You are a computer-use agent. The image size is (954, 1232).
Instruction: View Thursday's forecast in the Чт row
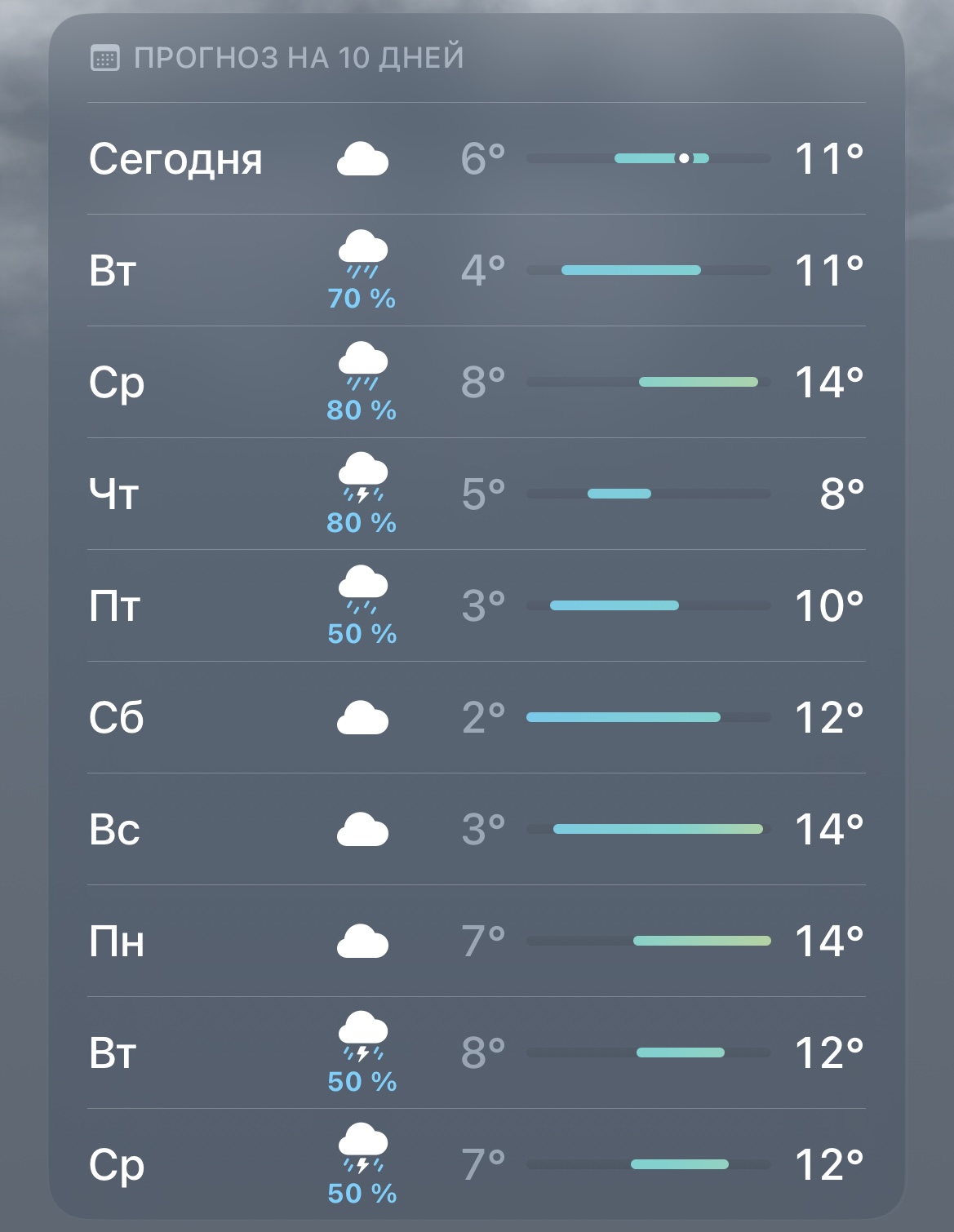coord(477,494)
